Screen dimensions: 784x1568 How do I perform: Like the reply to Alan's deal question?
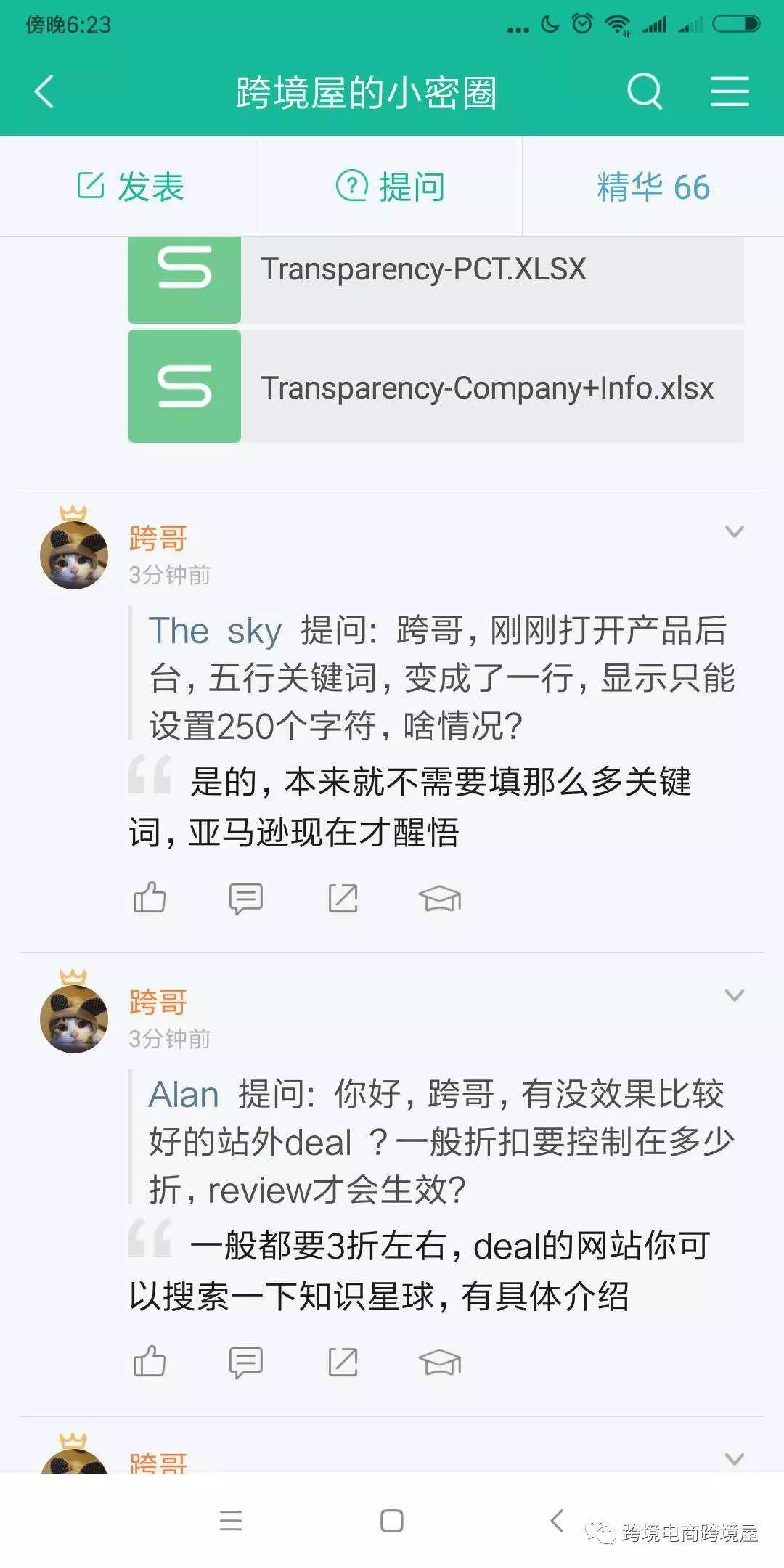(150, 1362)
